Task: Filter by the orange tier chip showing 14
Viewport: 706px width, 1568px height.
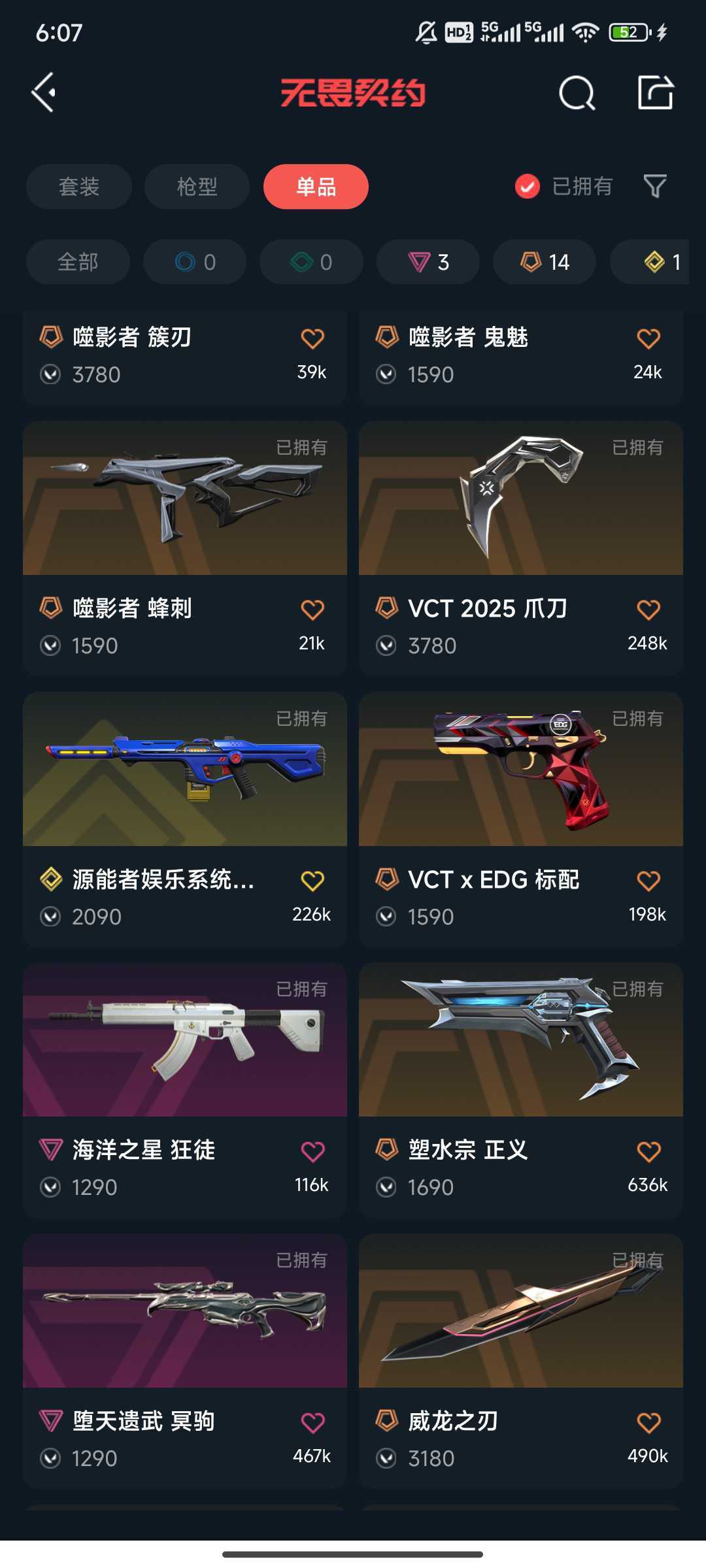Action: click(545, 262)
